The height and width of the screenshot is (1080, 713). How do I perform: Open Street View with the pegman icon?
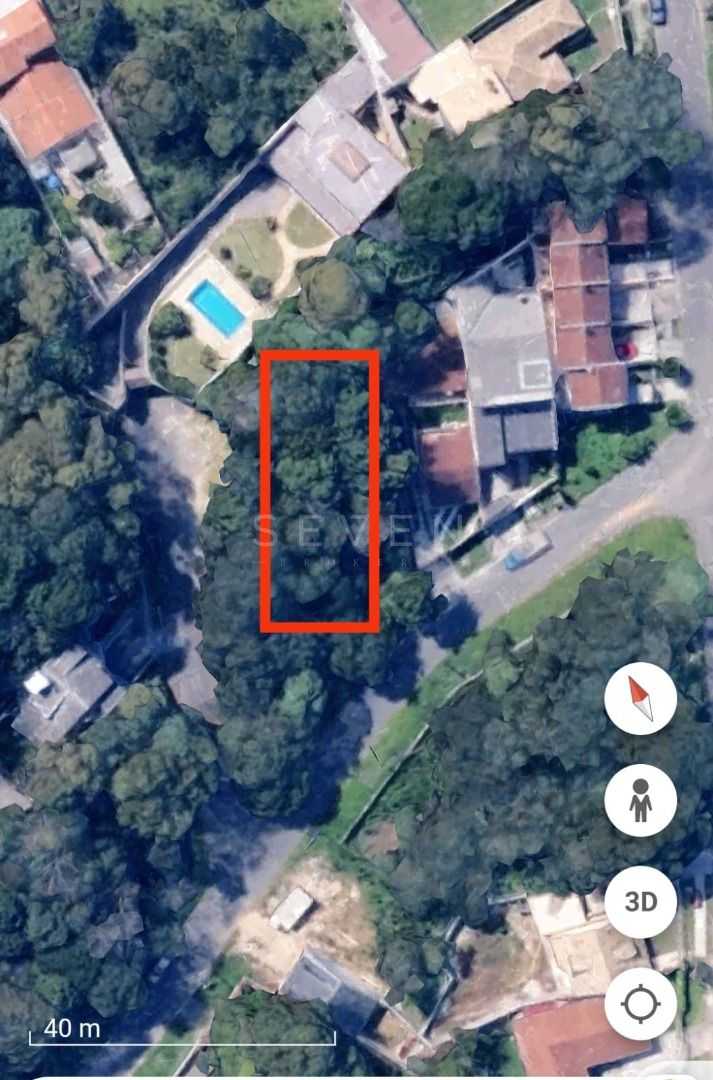640,800
